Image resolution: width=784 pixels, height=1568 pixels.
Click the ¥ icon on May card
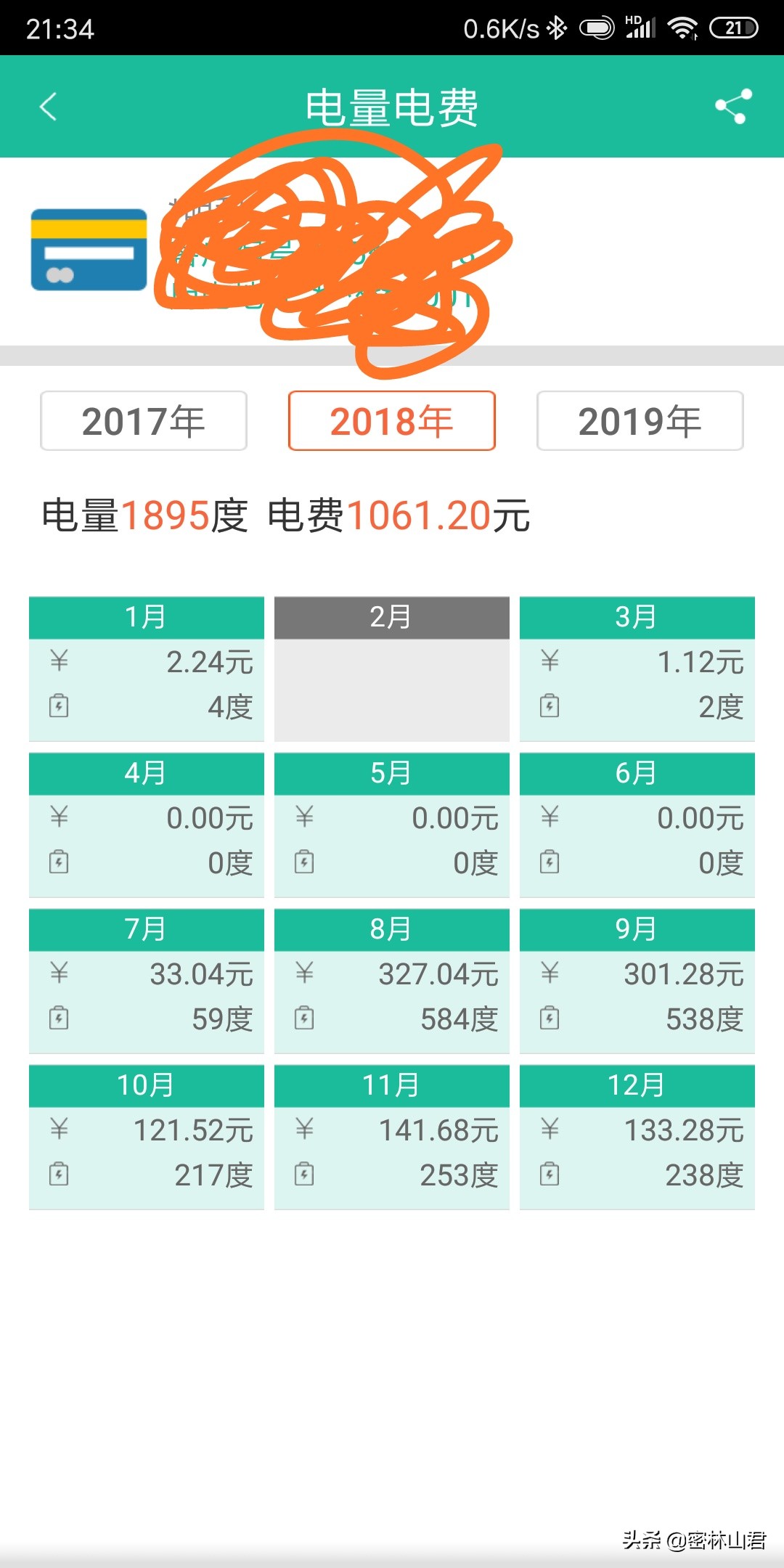coord(303,818)
